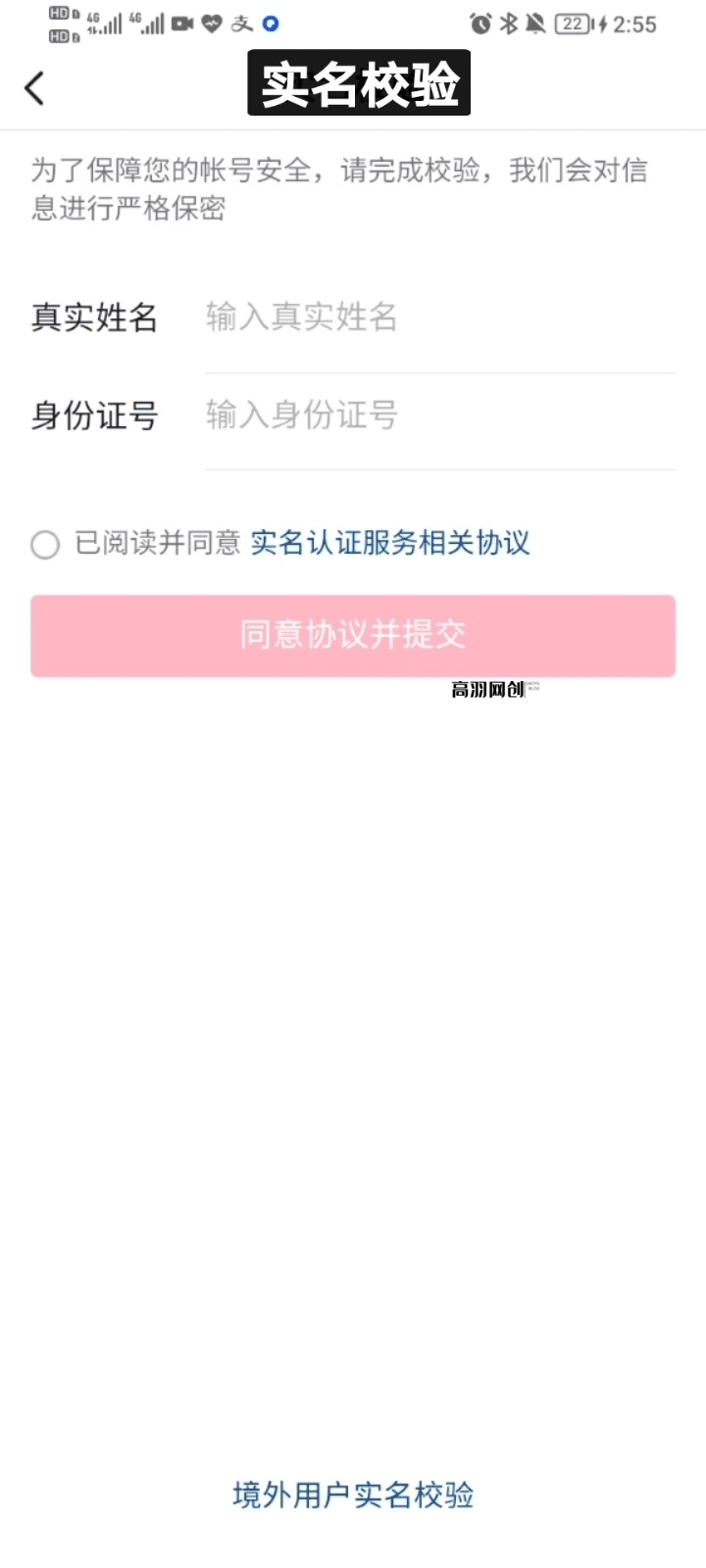
Task: Open the Alipay icon in the status bar
Action: pyautogui.click(x=240, y=24)
